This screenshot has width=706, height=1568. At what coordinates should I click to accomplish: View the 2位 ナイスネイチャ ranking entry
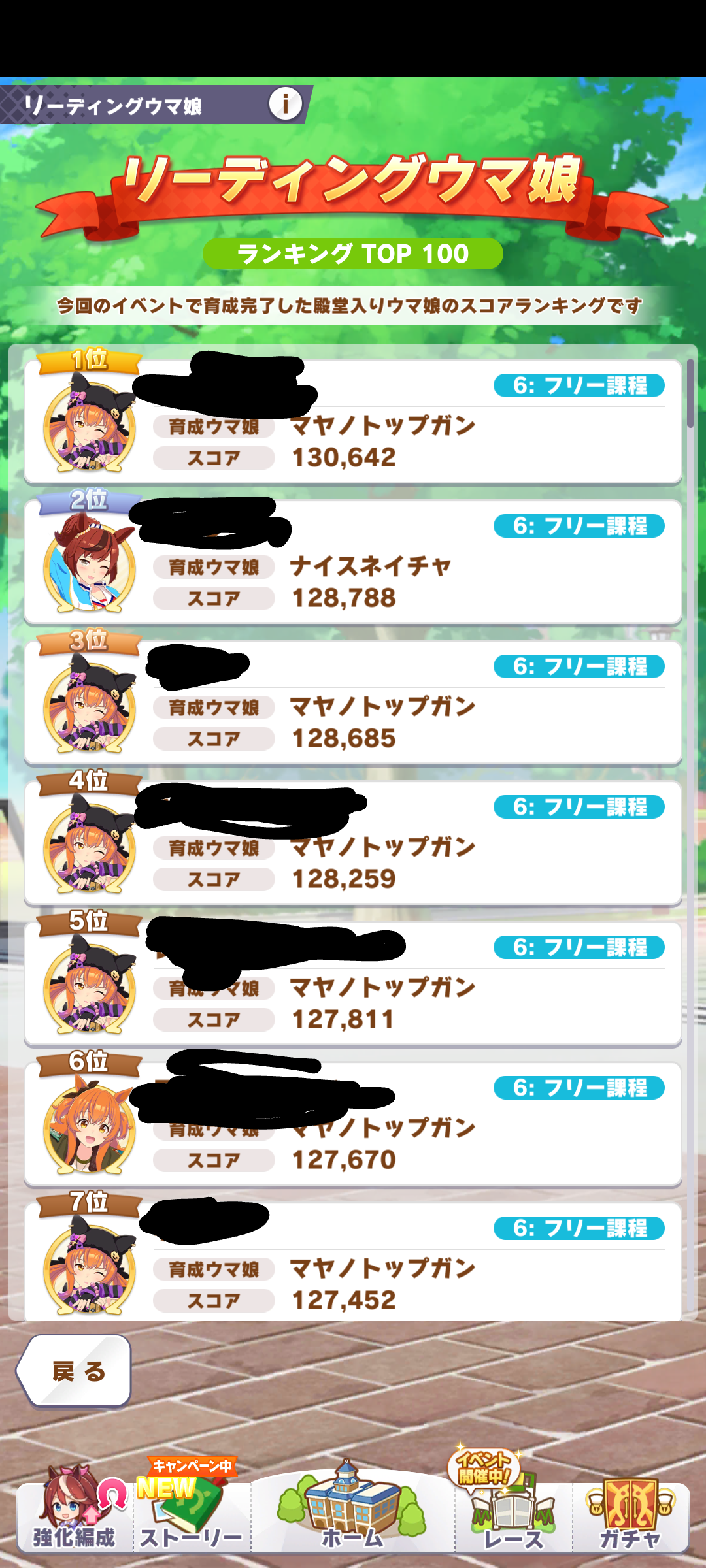click(x=353, y=563)
